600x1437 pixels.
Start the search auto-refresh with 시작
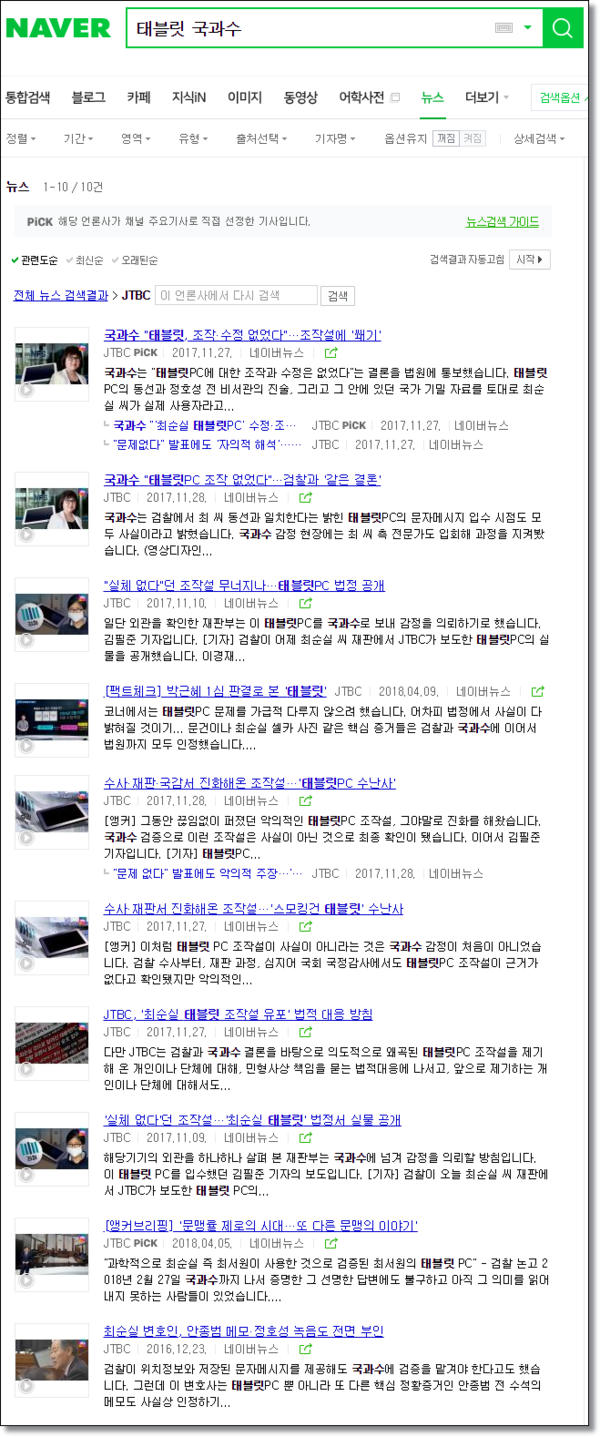(530, 260)
